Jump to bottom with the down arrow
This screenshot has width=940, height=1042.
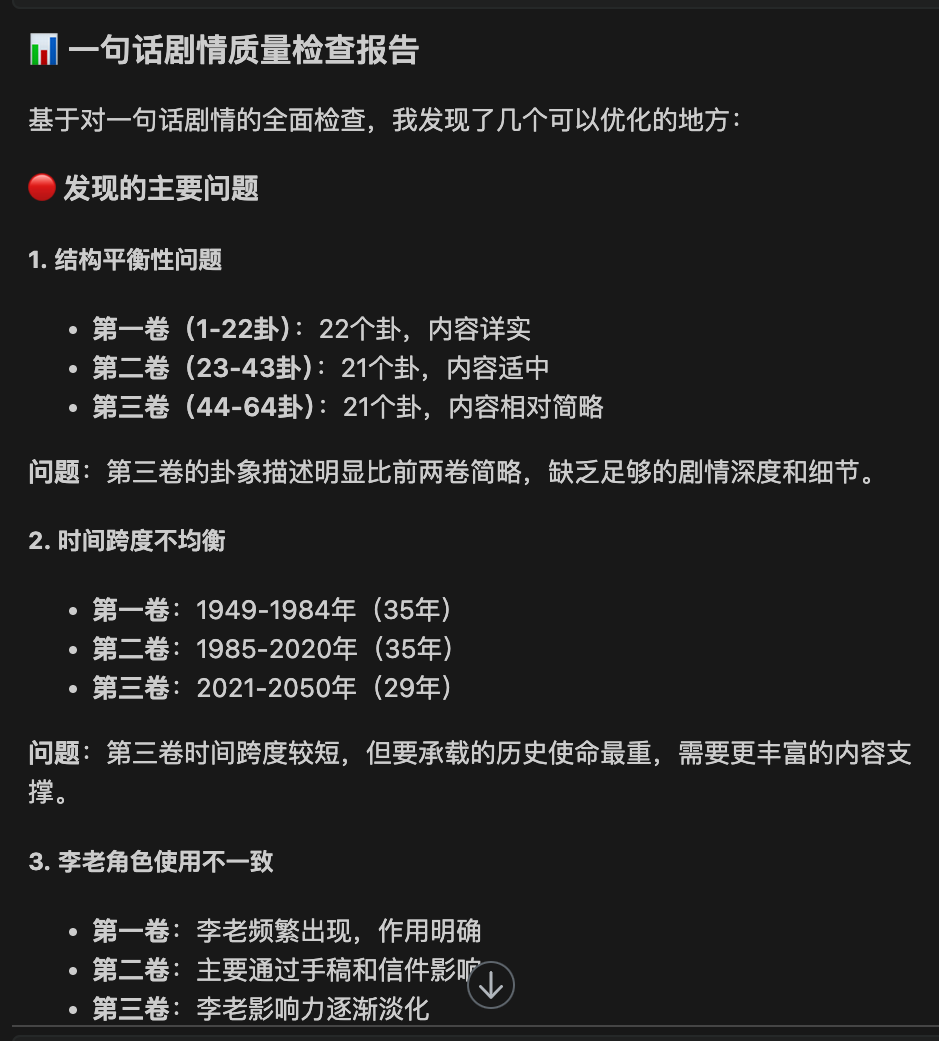tap(490, 985)
